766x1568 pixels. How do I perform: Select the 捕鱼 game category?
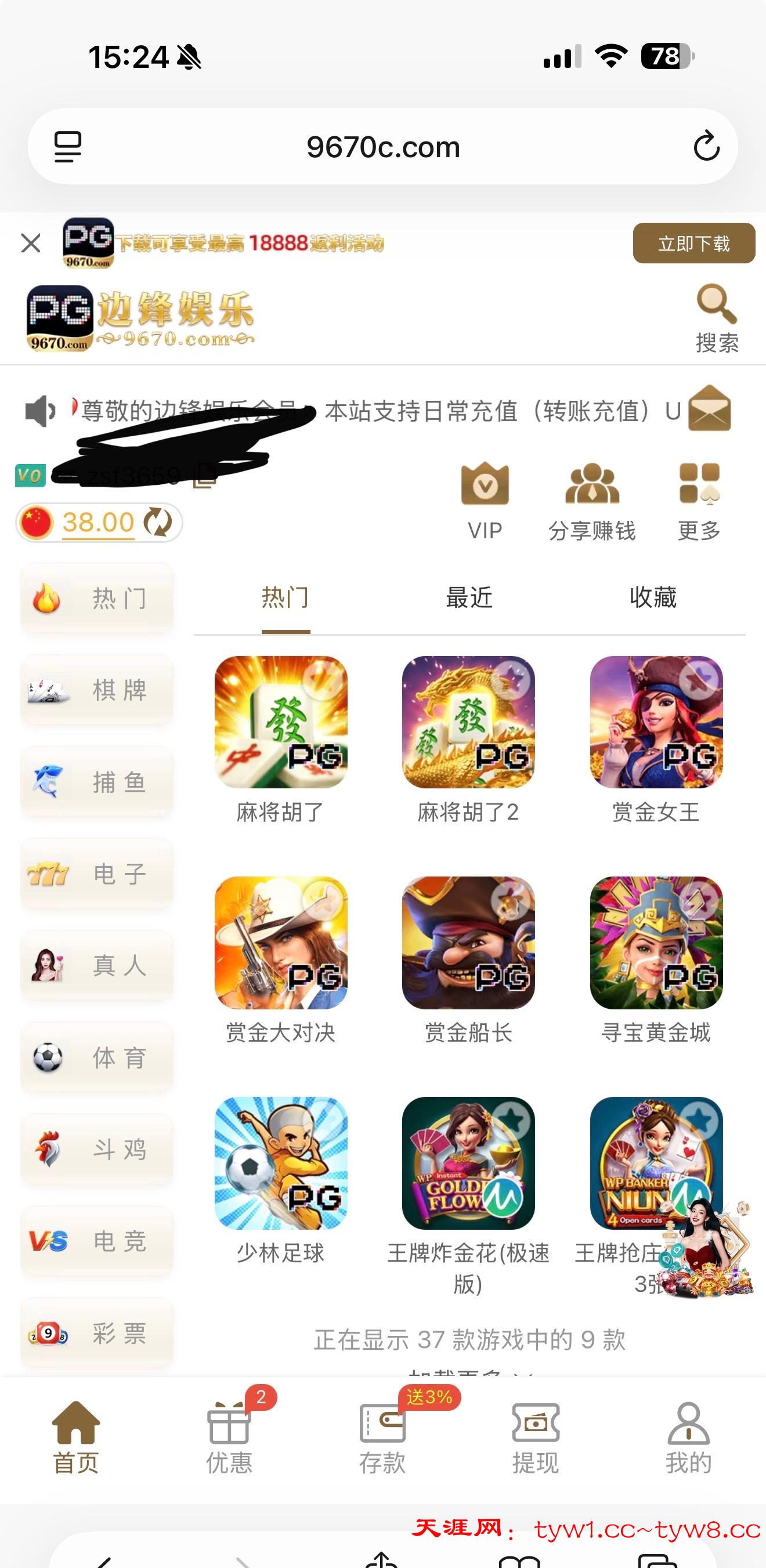97,782
